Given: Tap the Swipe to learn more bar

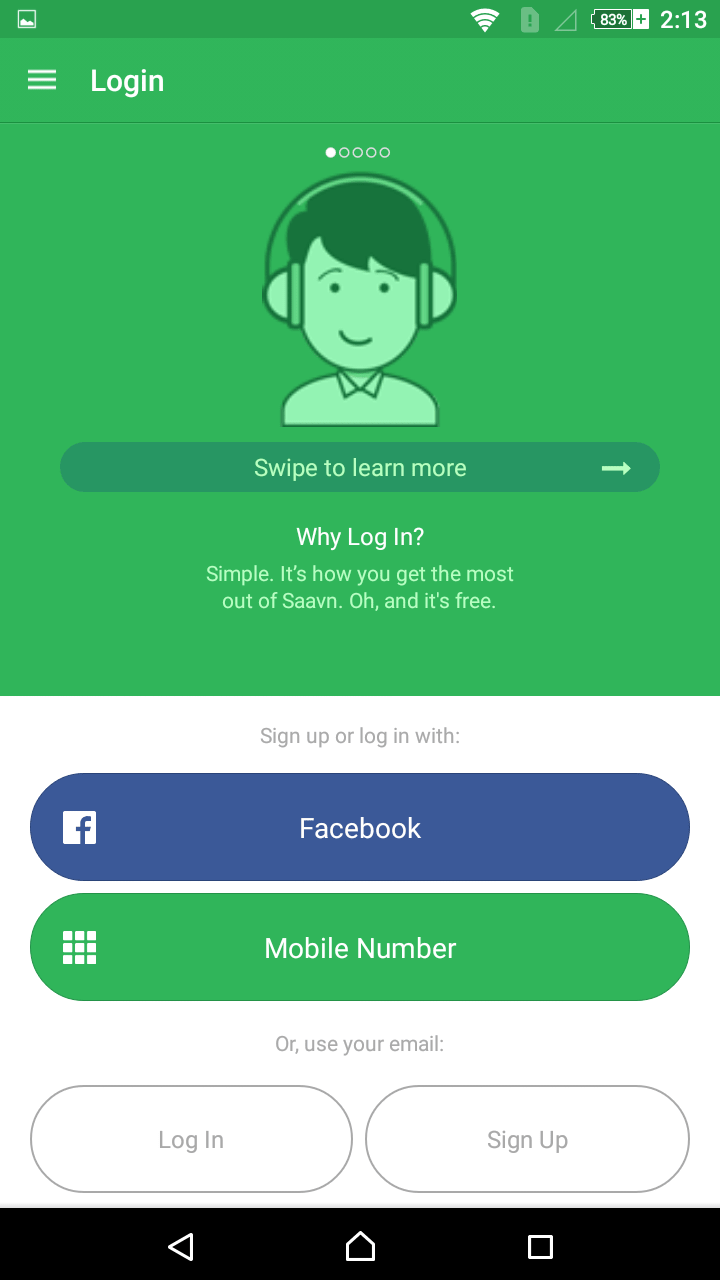Looking at the screenshot, I should pos(360,467).
